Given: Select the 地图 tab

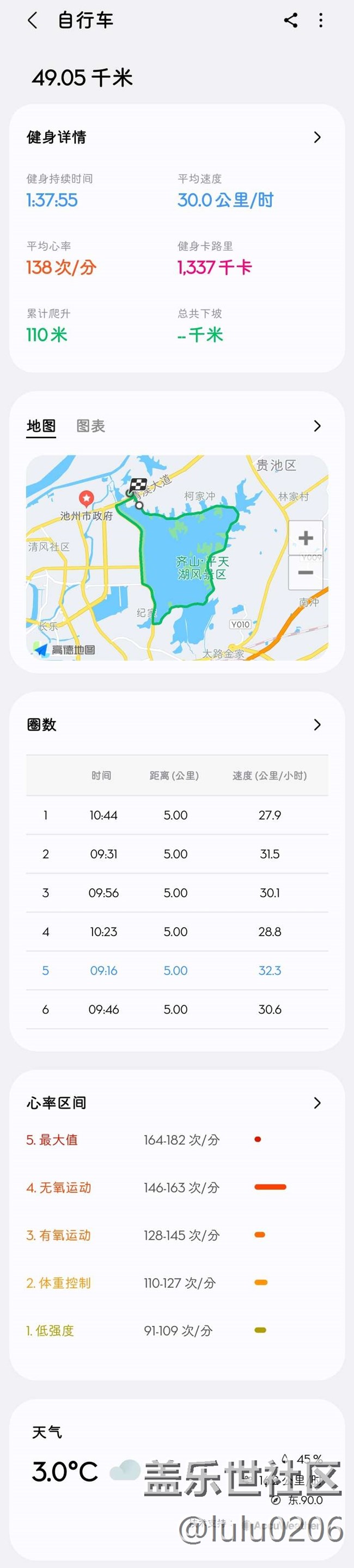Looking at the screenshot, I should [x=41, y=426].
